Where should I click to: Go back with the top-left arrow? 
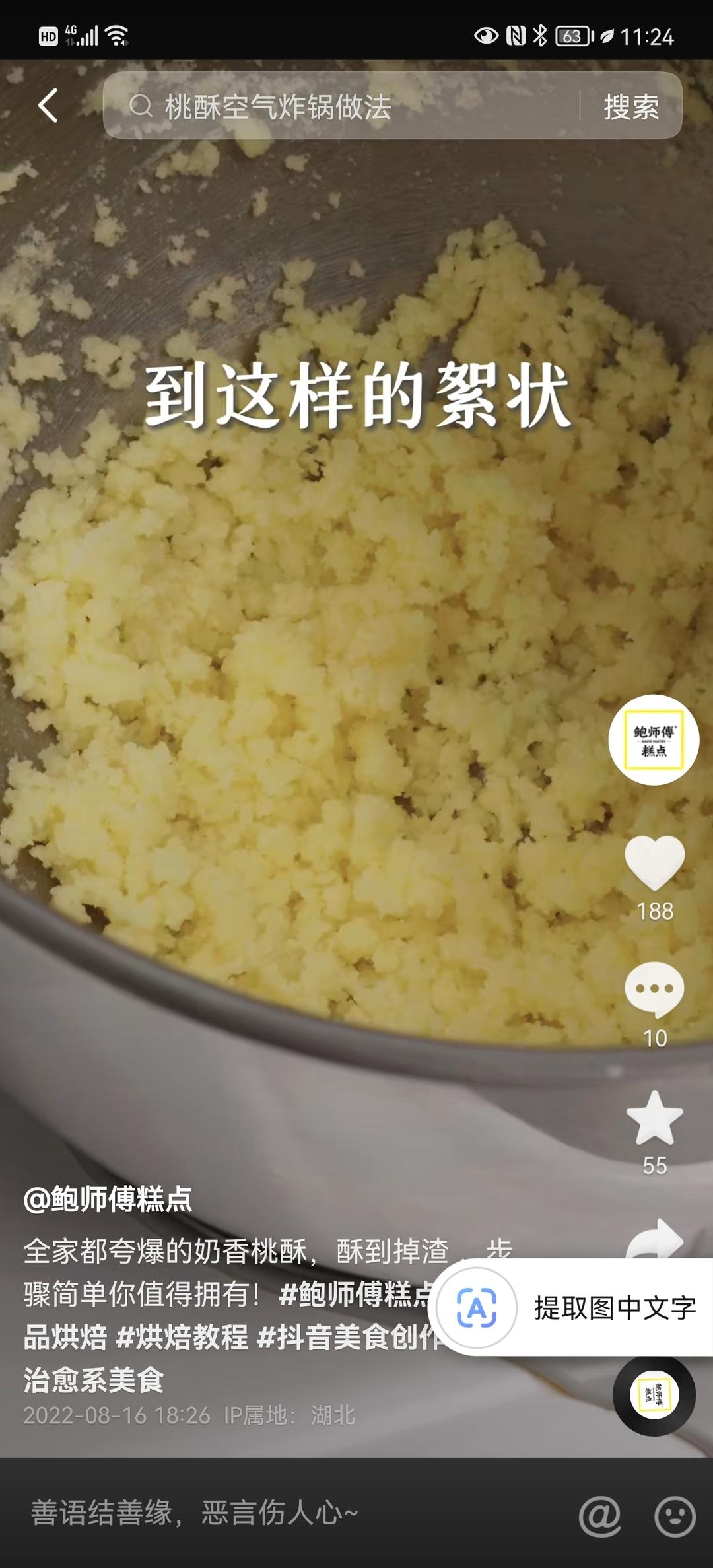(48, 106)
